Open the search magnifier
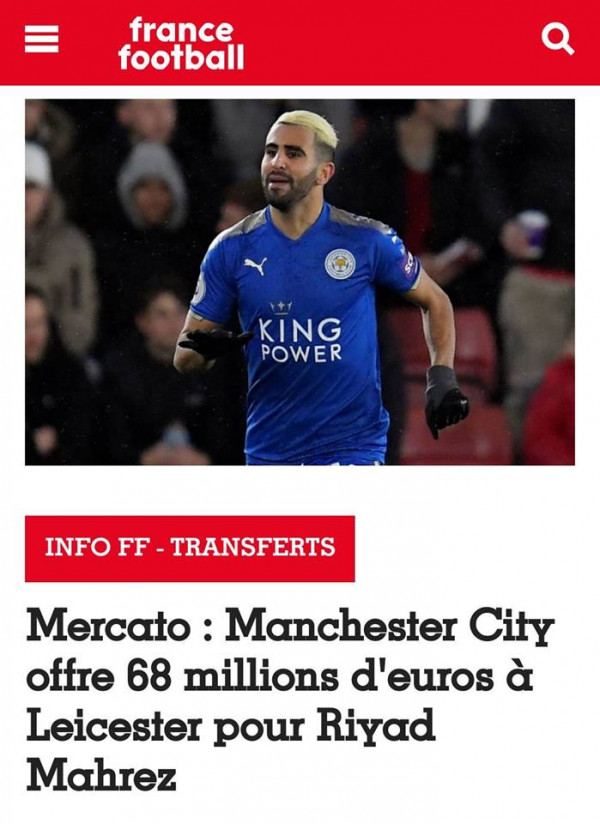Viewport: 600px width, 824px height. click(x=557, y=40)
